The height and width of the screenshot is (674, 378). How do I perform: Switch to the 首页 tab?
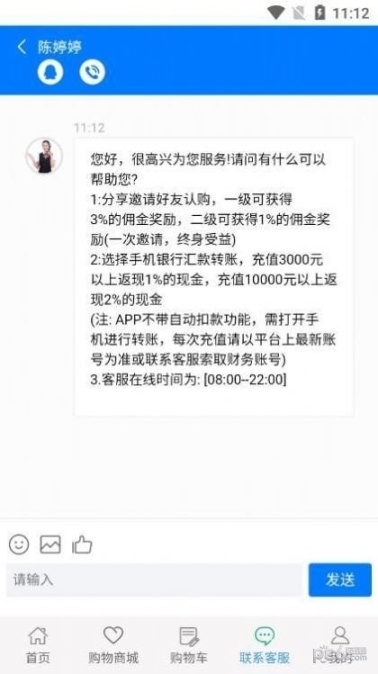38,645
